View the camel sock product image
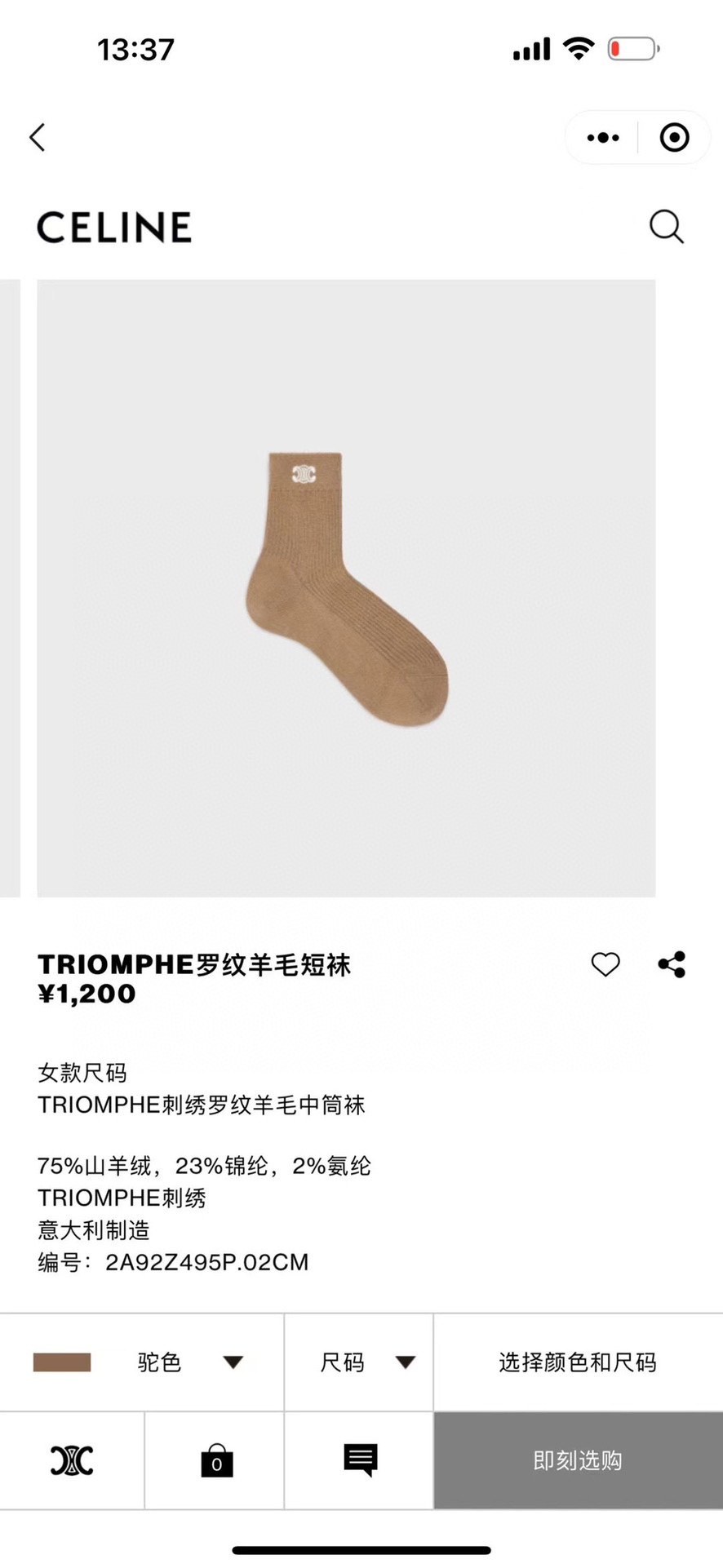The image size is (723, 1568). point(346,587)
